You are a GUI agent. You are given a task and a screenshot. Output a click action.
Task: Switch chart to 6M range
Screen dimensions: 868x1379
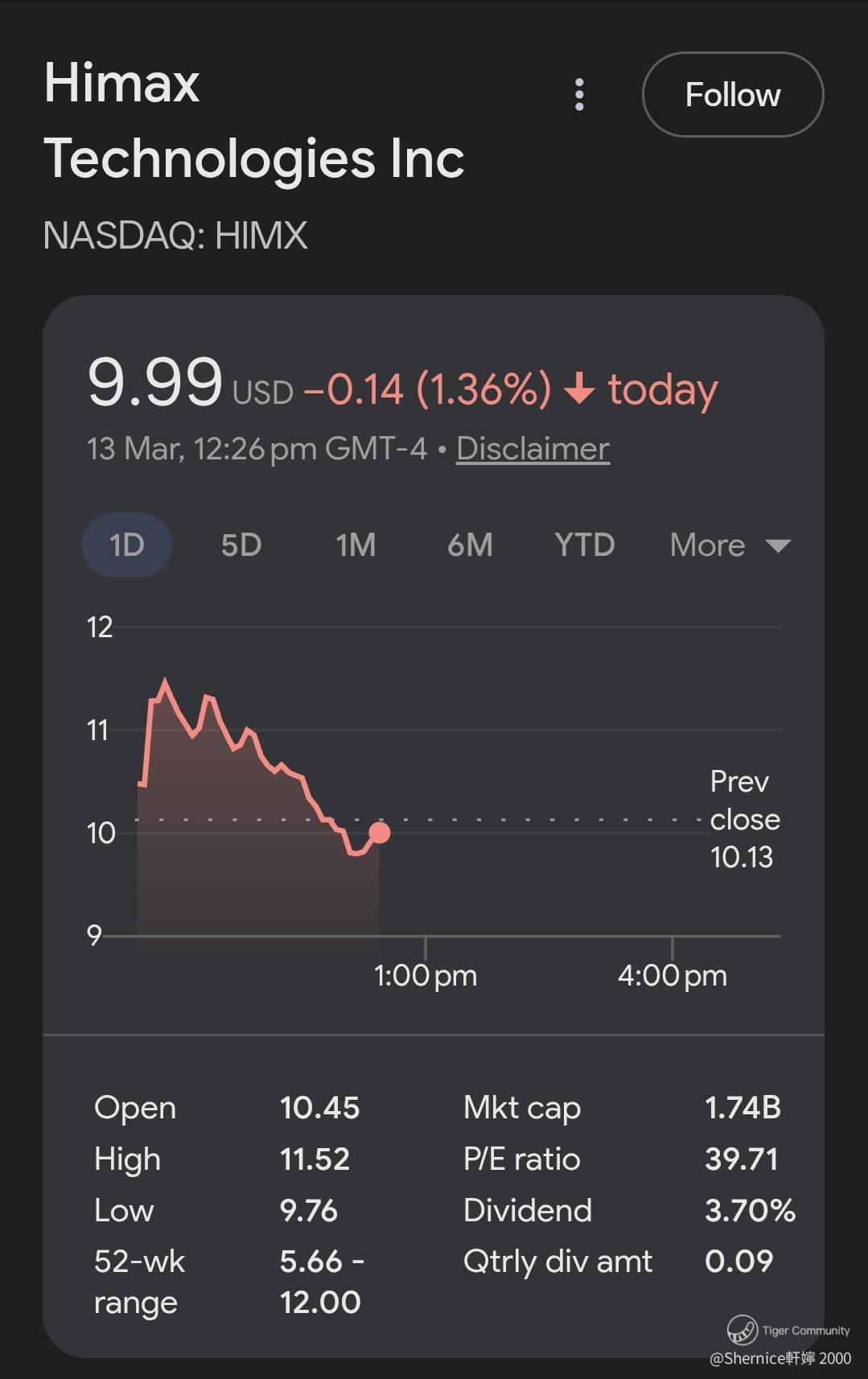(470, 545)
